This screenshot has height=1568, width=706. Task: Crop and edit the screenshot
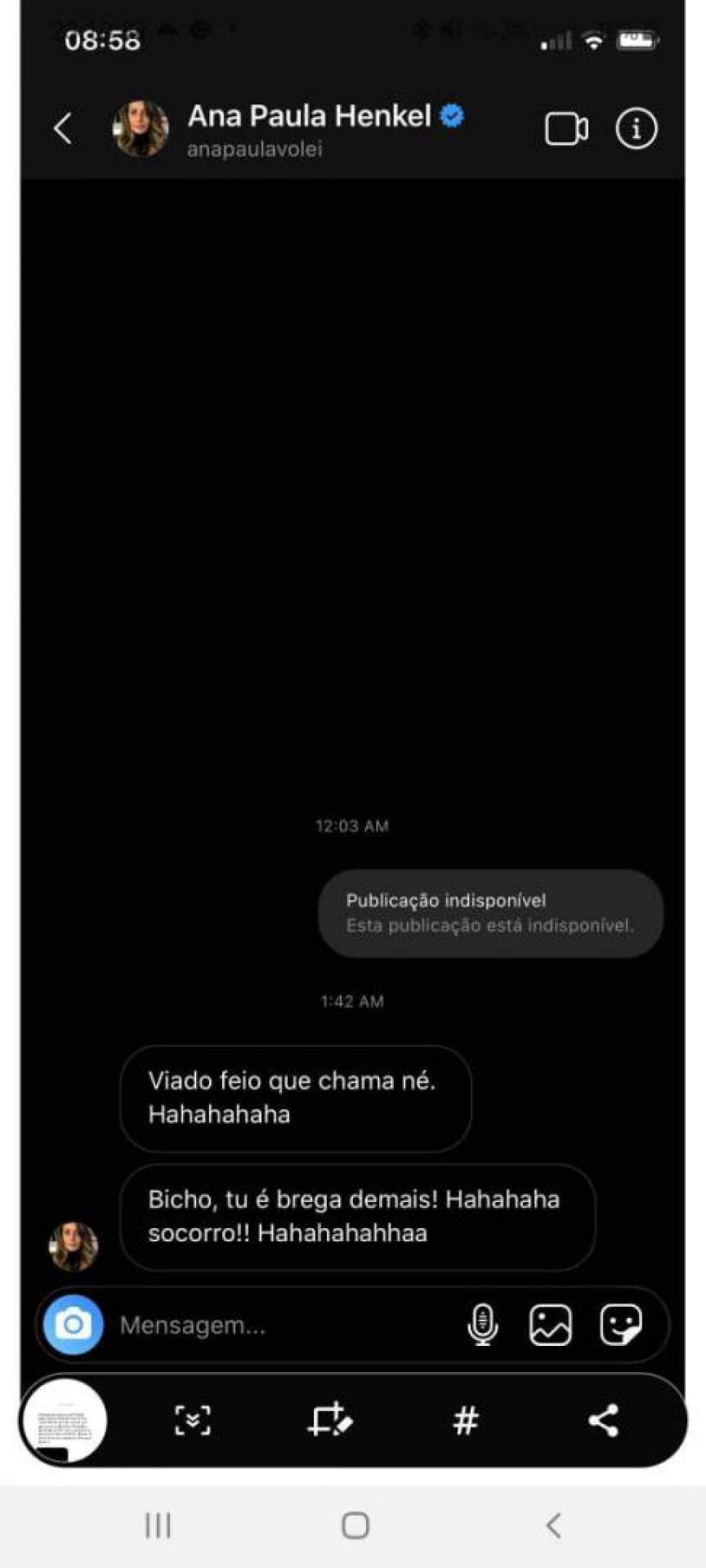329,1421
